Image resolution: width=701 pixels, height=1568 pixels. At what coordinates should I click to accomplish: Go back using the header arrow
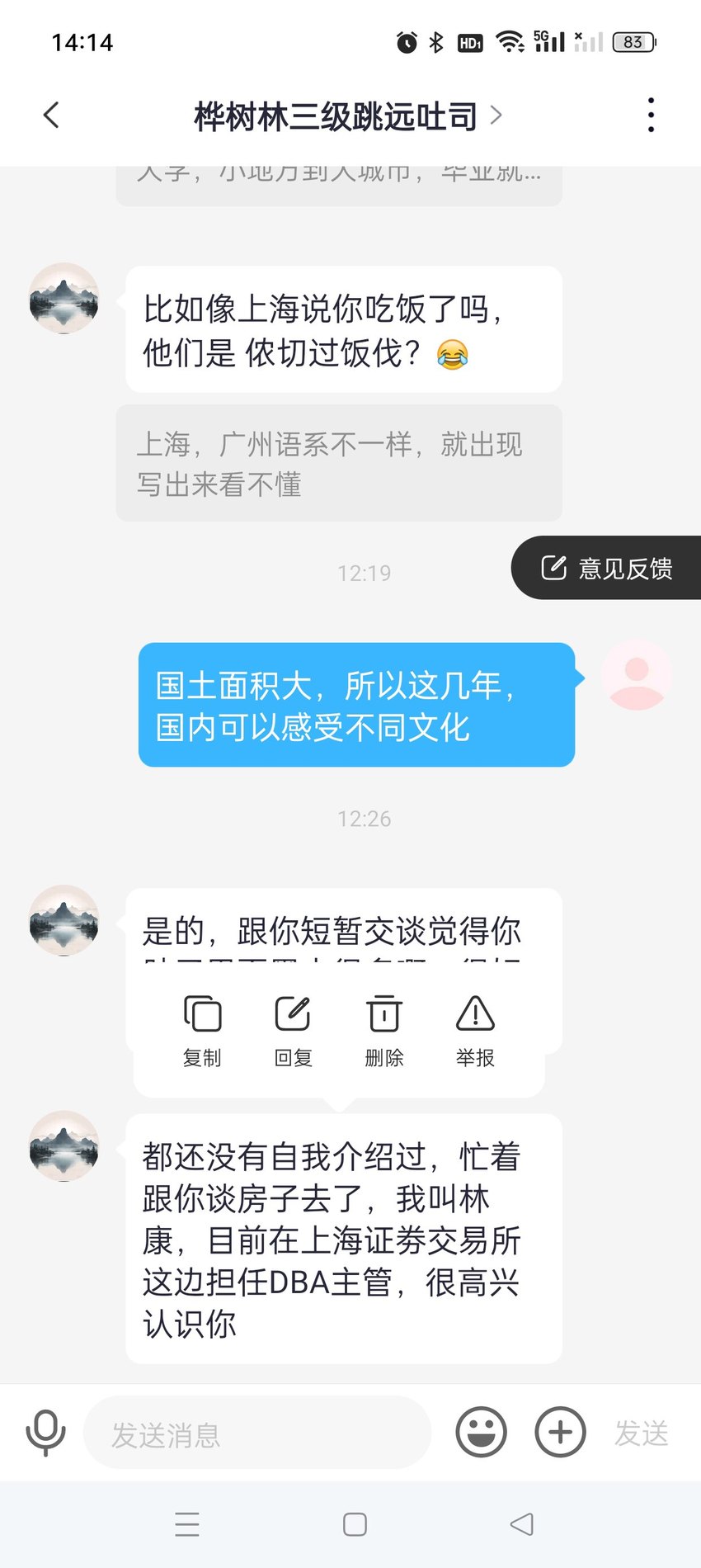point(51,116)
